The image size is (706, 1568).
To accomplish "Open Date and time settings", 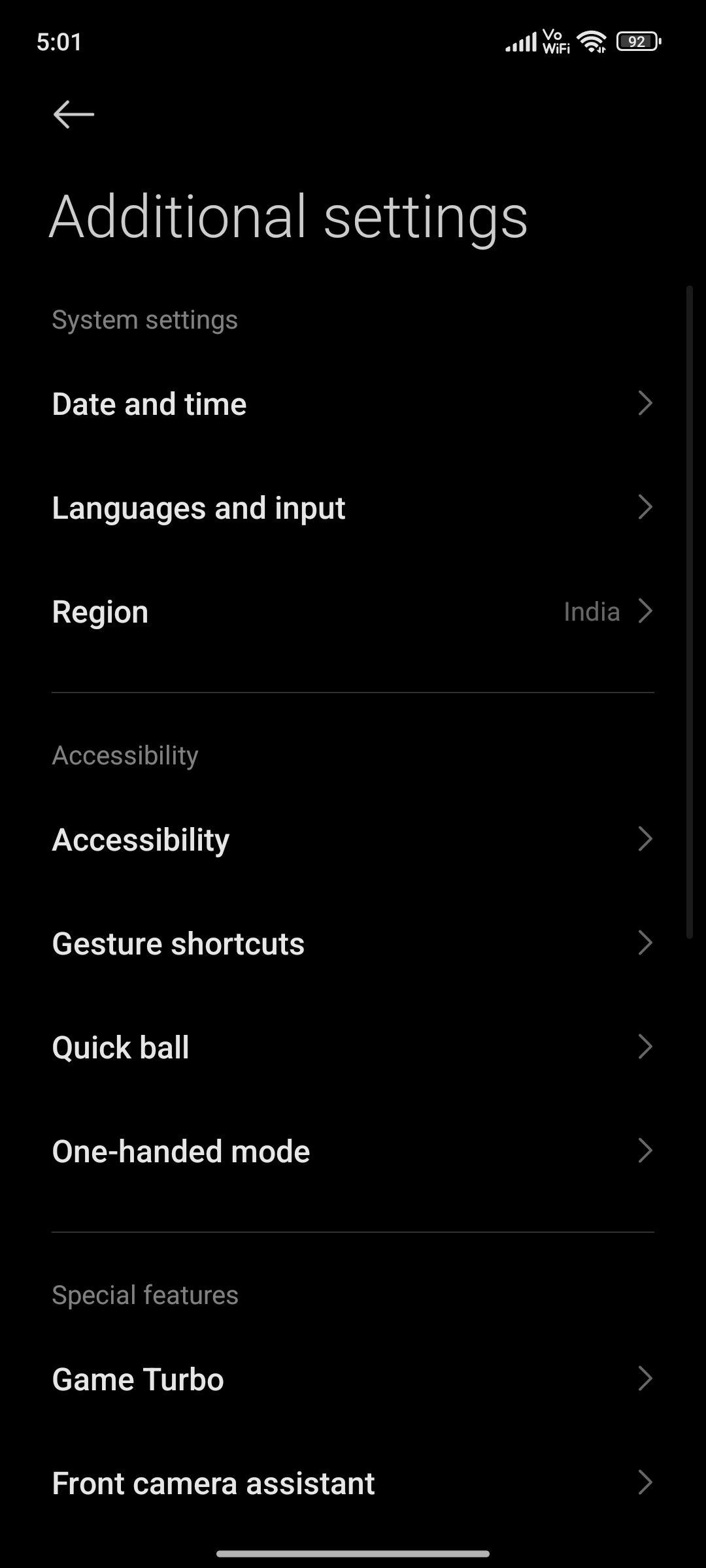I will 353,404.
